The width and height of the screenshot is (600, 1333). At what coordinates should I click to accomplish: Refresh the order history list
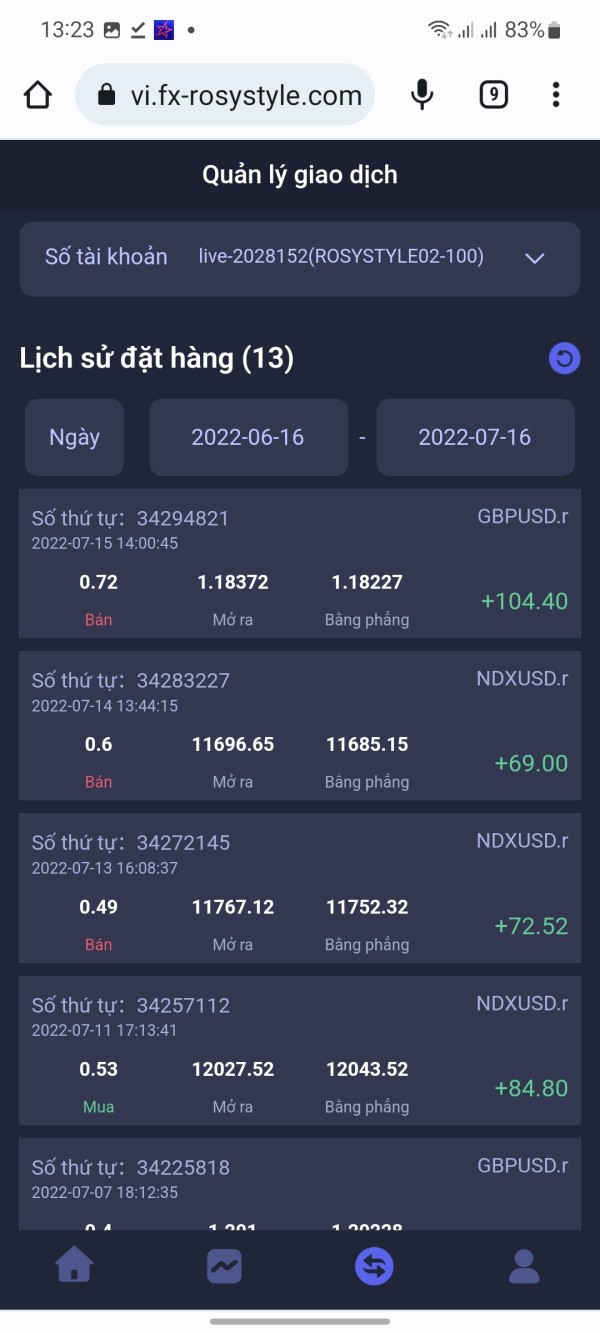point(564,358)
